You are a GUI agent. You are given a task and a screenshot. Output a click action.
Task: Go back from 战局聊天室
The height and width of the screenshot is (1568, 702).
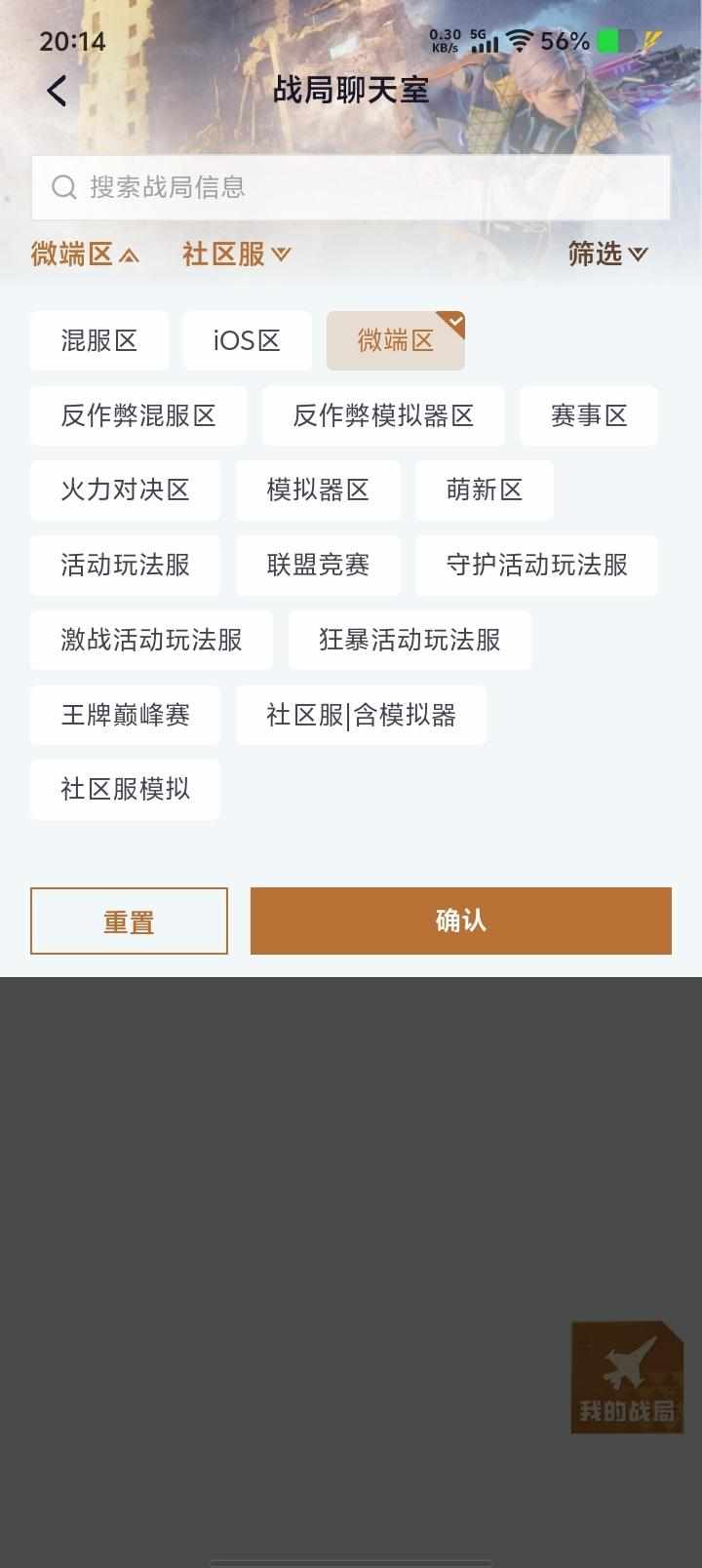[58, 91]
